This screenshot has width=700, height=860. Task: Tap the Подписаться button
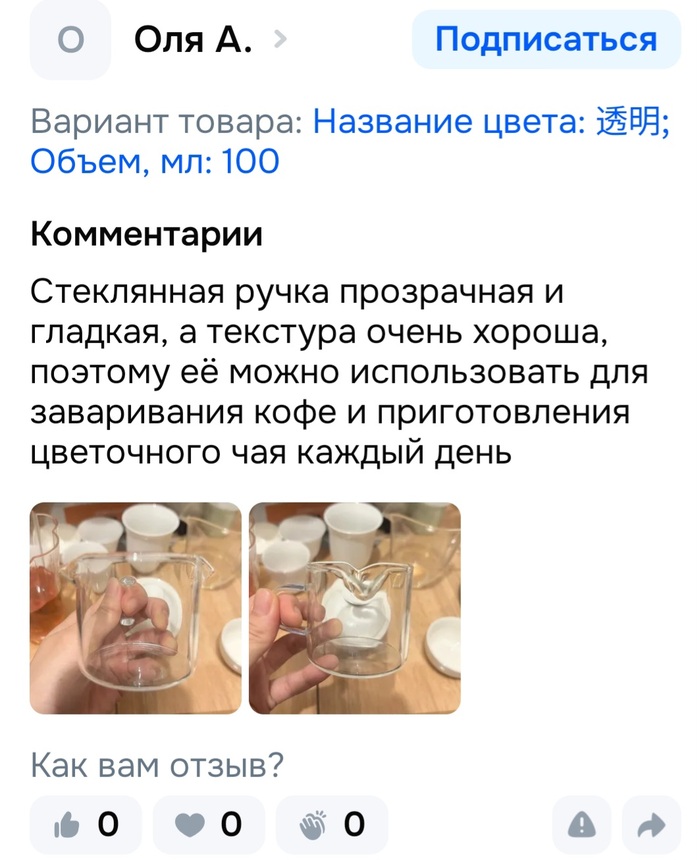point(546,40)
